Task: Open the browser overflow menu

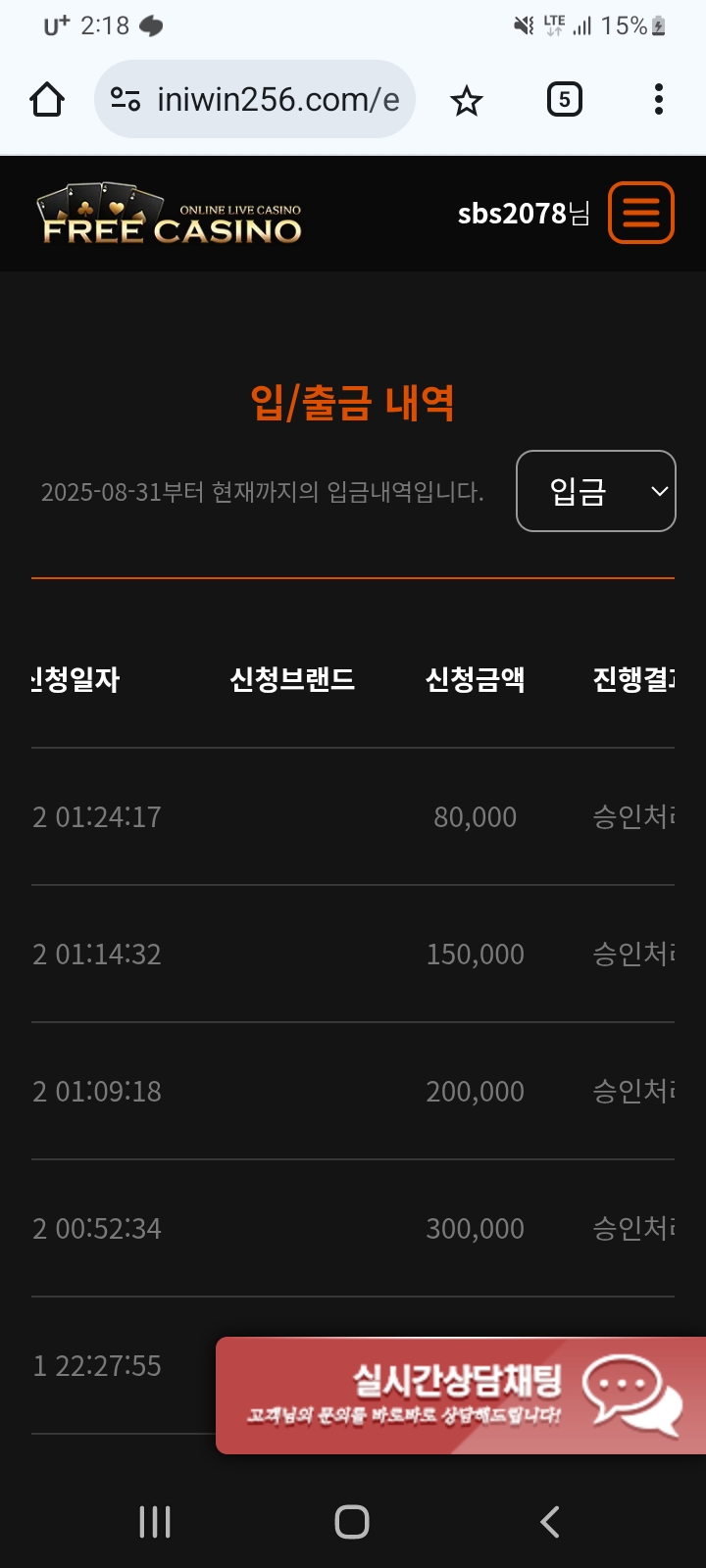Action: pyautogui.click(x=658, y=100)
